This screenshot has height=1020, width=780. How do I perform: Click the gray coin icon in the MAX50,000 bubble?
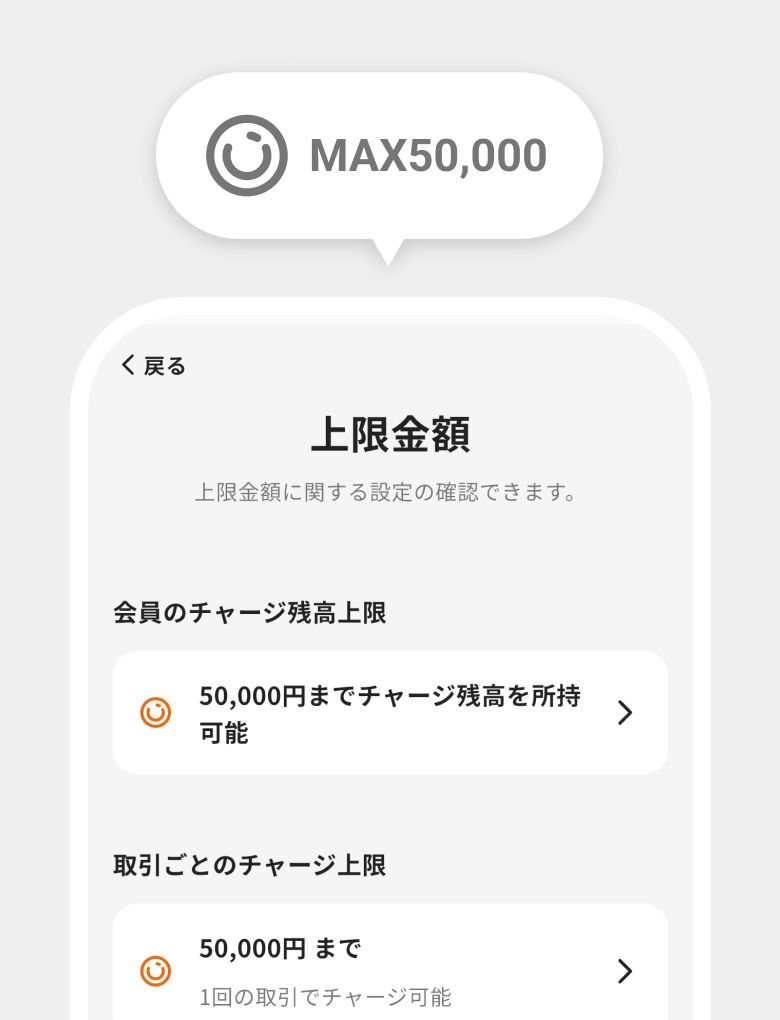point(246,153)
